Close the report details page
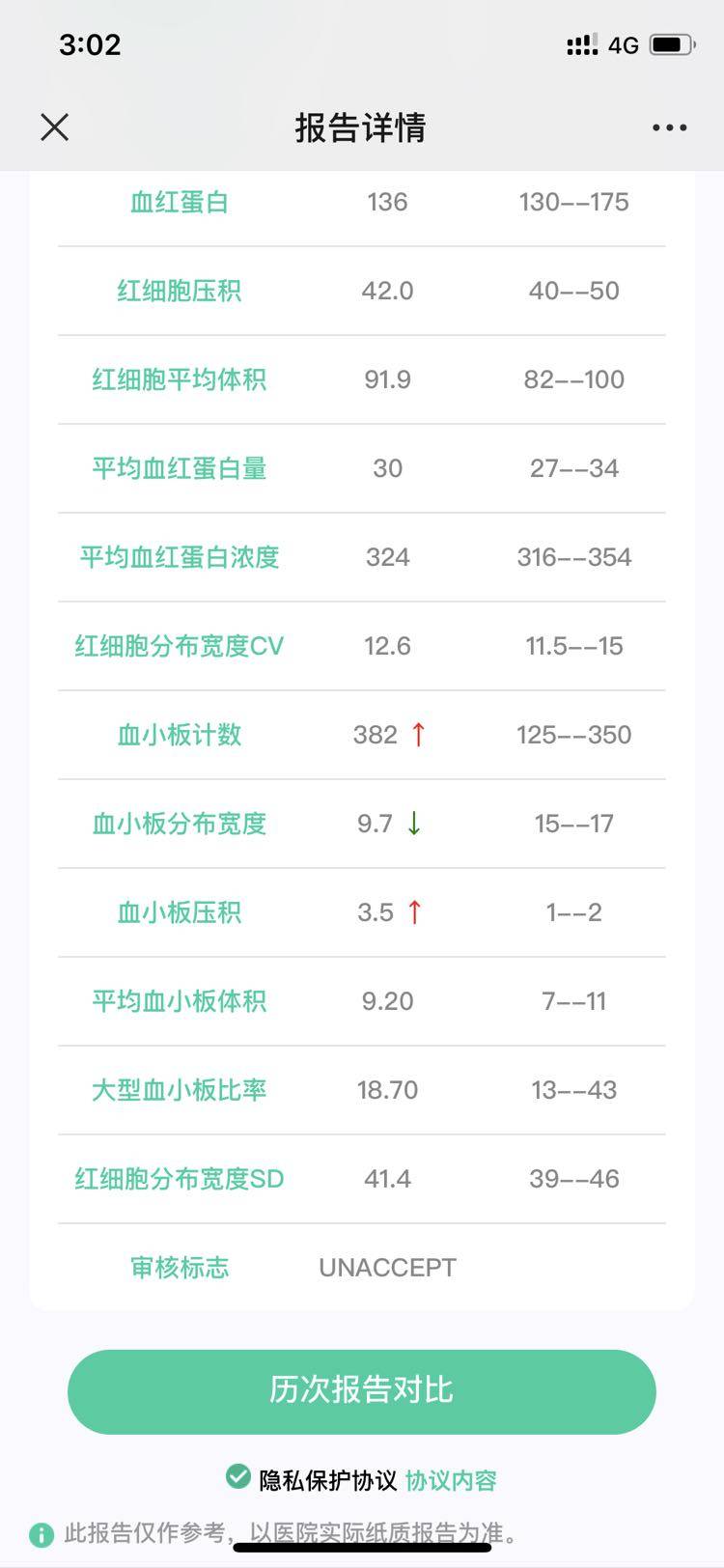The height and width of the screenshot is (1568, 724). pyautogui.click(x=55, y=126)
